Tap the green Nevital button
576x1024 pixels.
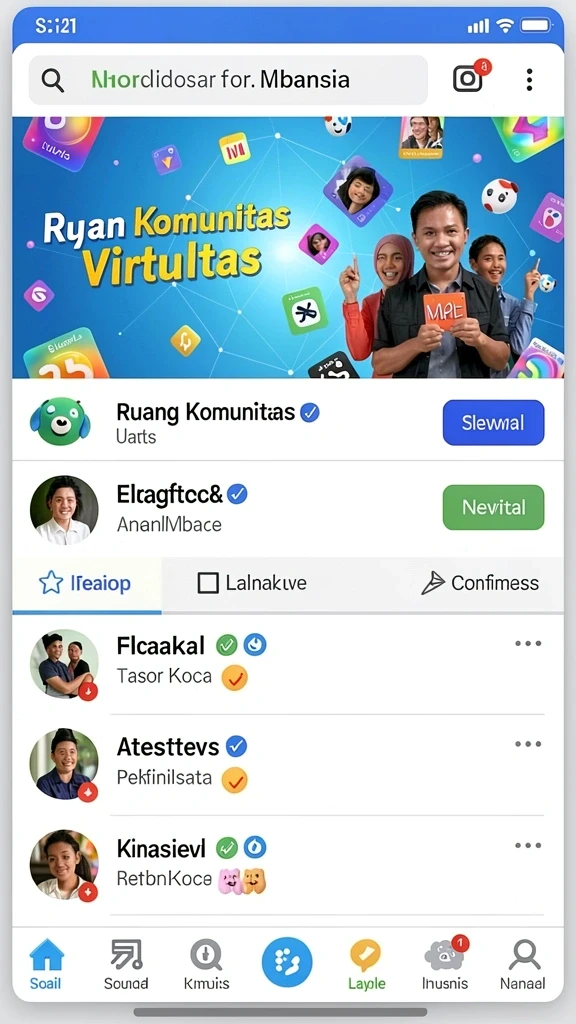pos(493,507)
